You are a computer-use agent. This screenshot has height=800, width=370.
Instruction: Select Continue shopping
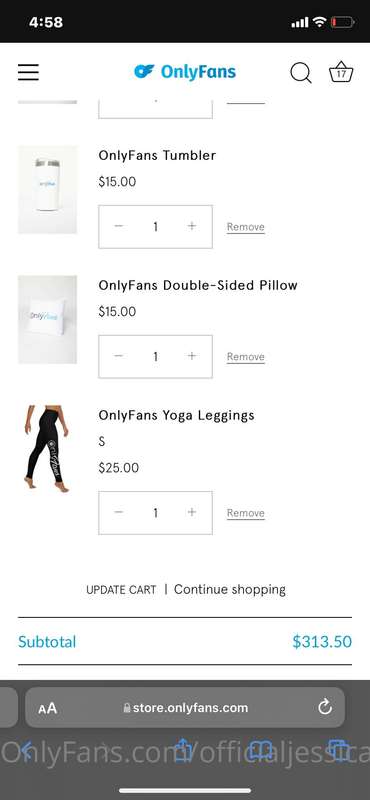point(230,590)
